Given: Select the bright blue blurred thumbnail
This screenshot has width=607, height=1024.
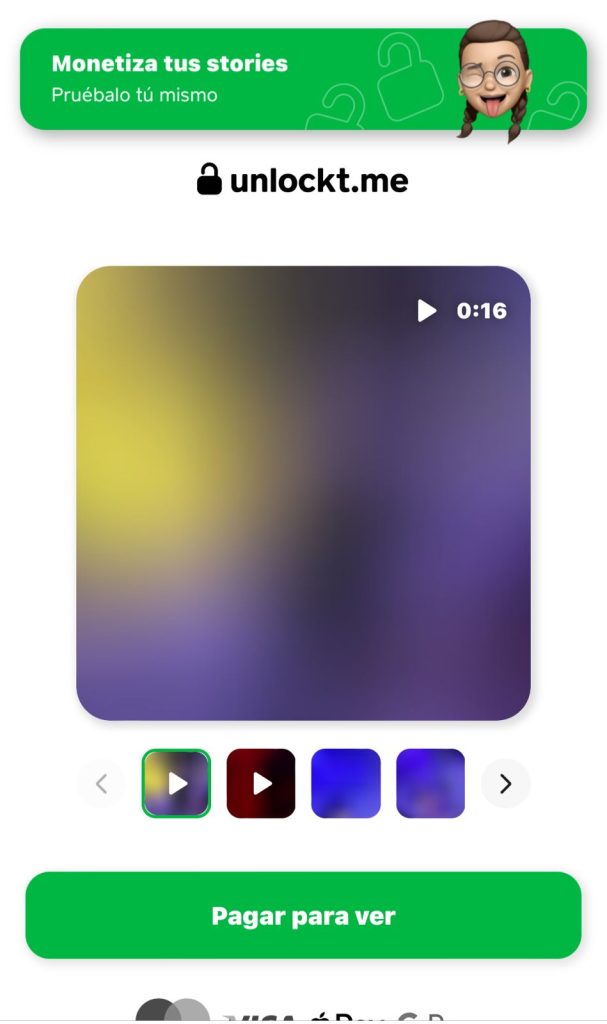Looking at the screenshot, I should (346, 784).
